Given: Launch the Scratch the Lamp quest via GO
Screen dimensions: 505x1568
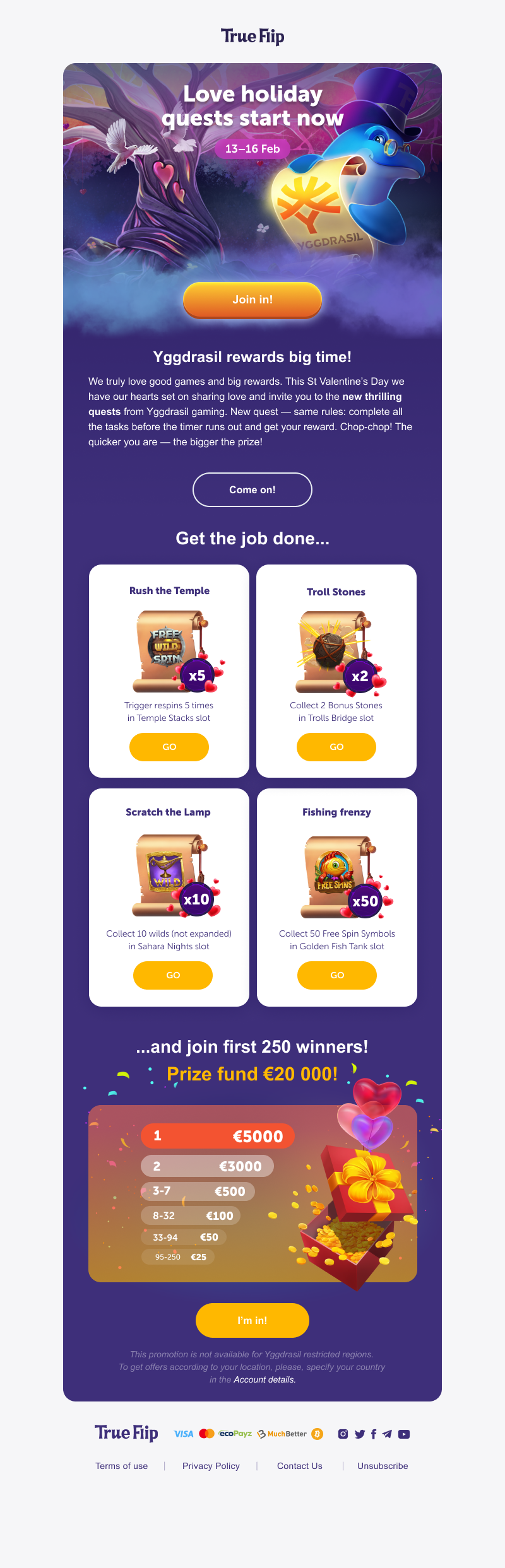Looking at the screenshot, I should [173, 975].
